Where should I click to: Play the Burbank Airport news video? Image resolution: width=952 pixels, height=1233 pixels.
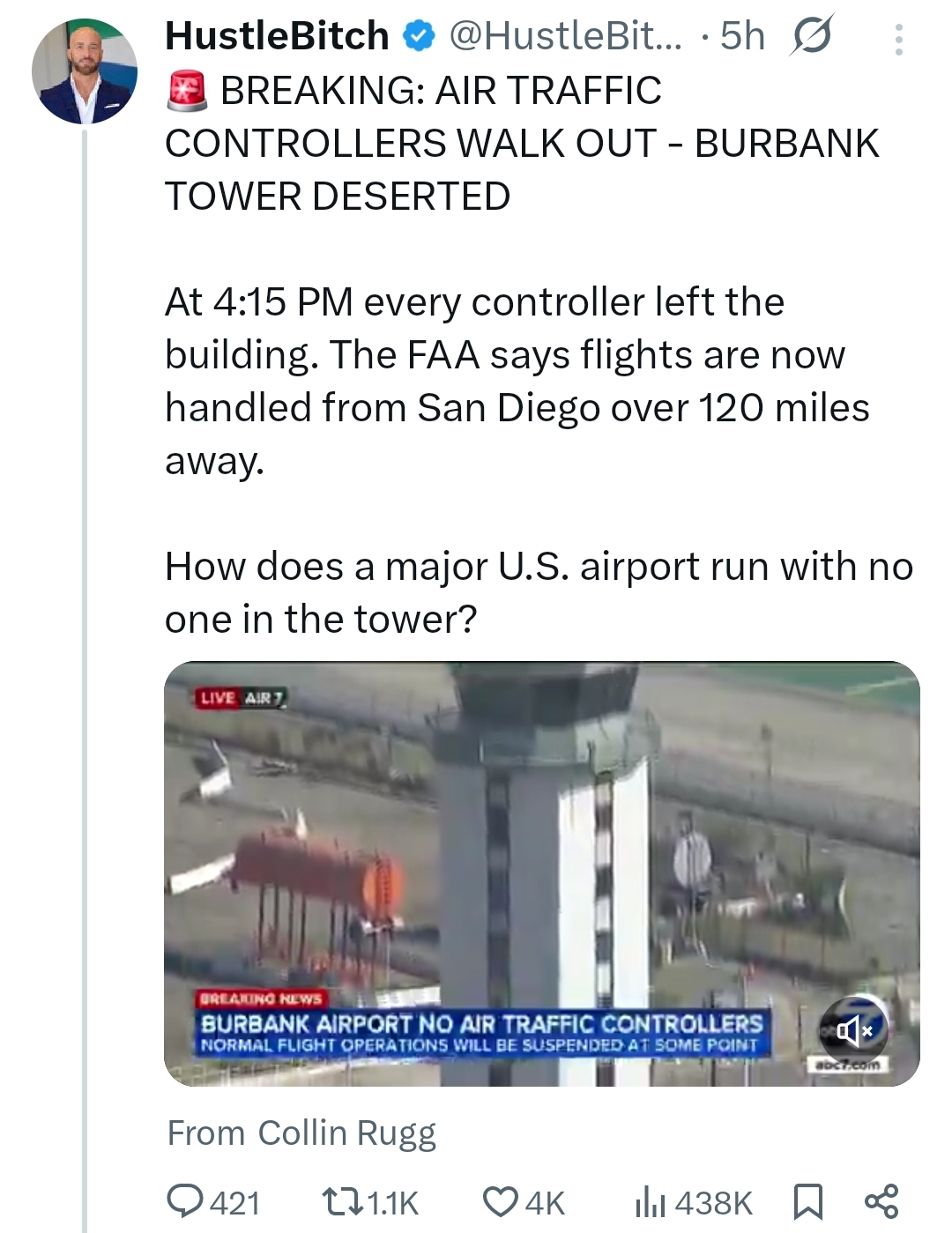(541, 873)
